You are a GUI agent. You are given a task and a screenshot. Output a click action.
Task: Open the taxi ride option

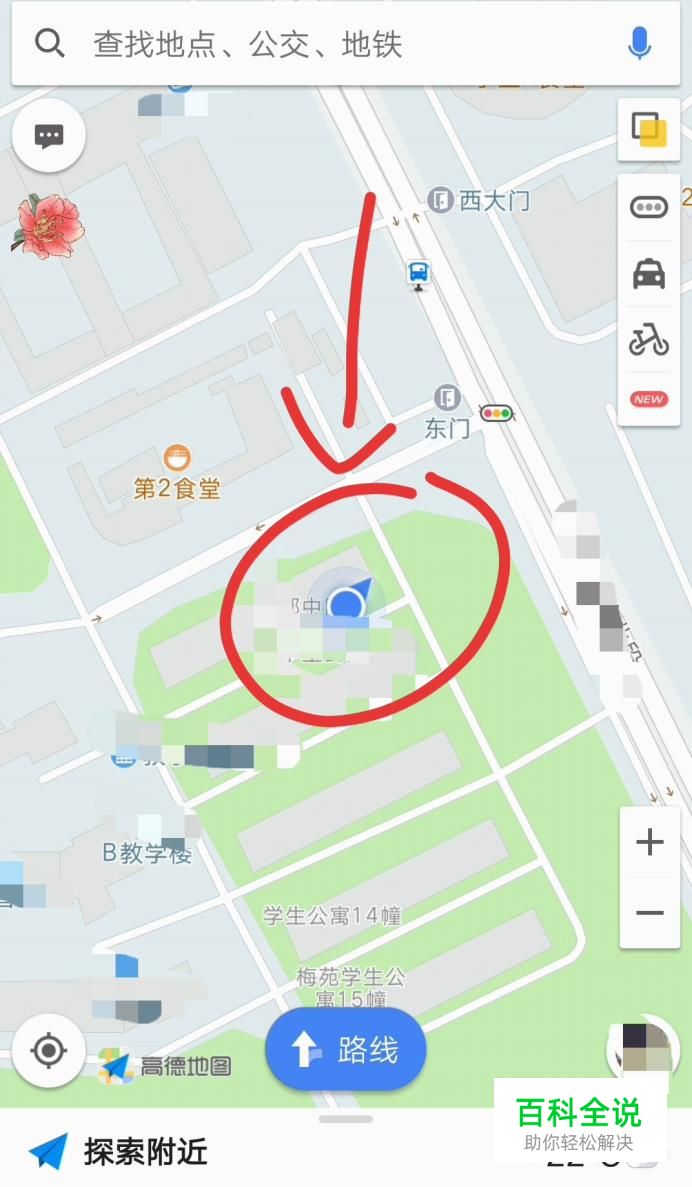point(648,274)
